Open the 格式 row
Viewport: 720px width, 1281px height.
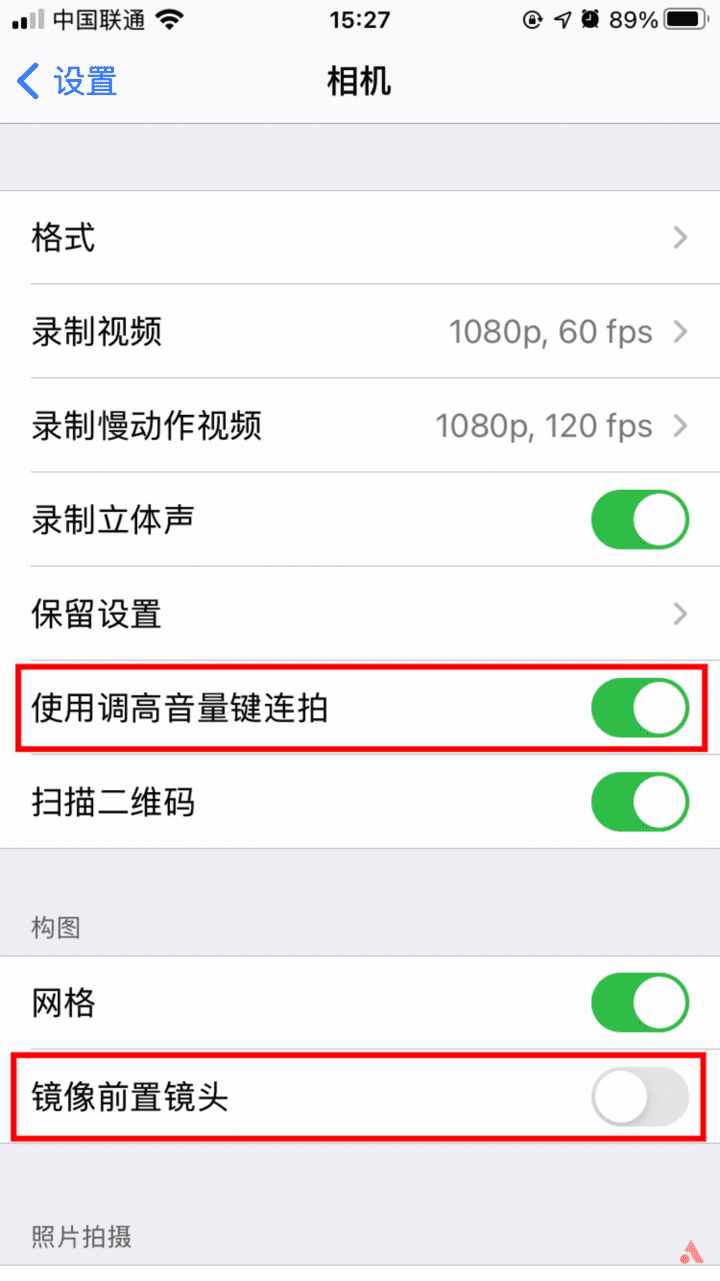360,238
